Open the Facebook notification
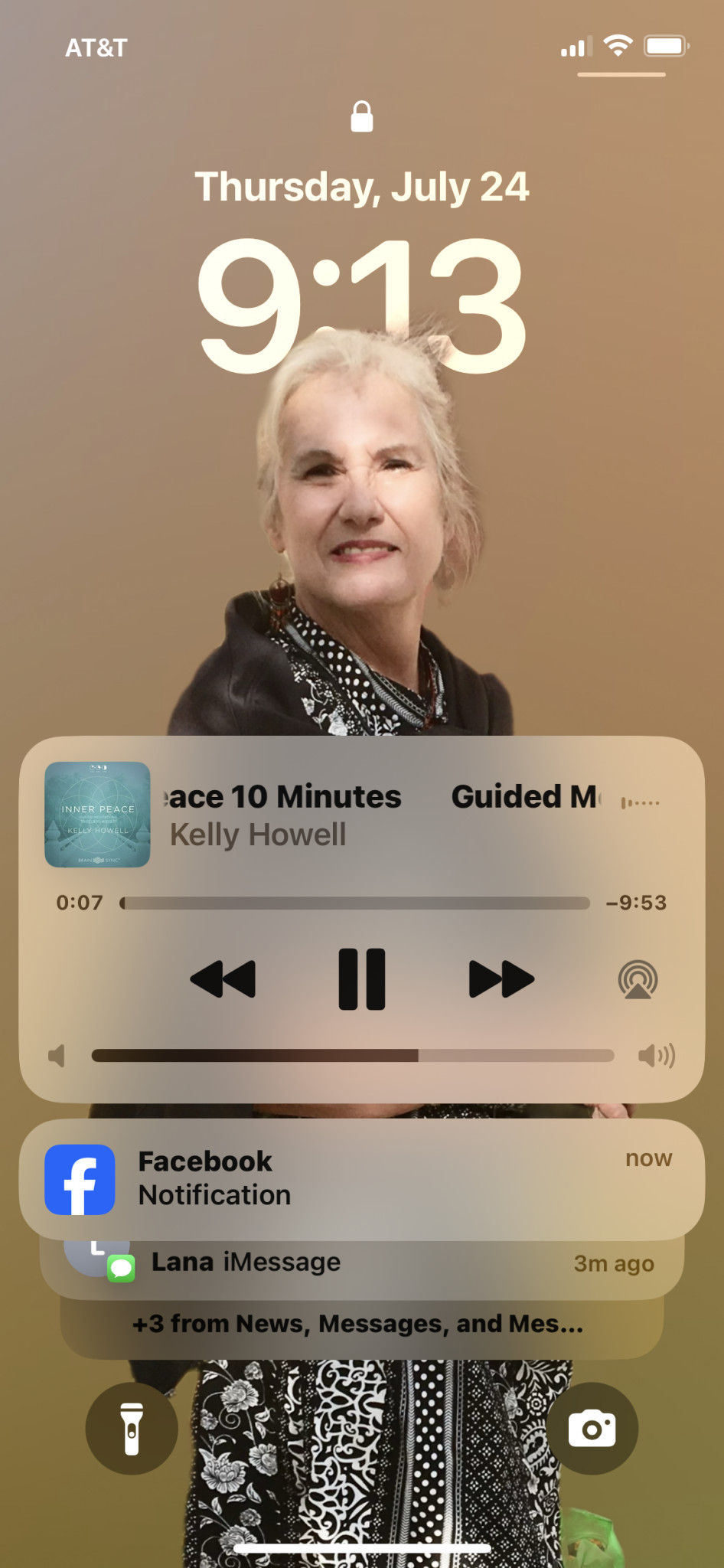The height and width of the screenshot is (1568, 724). (361, 1179)
